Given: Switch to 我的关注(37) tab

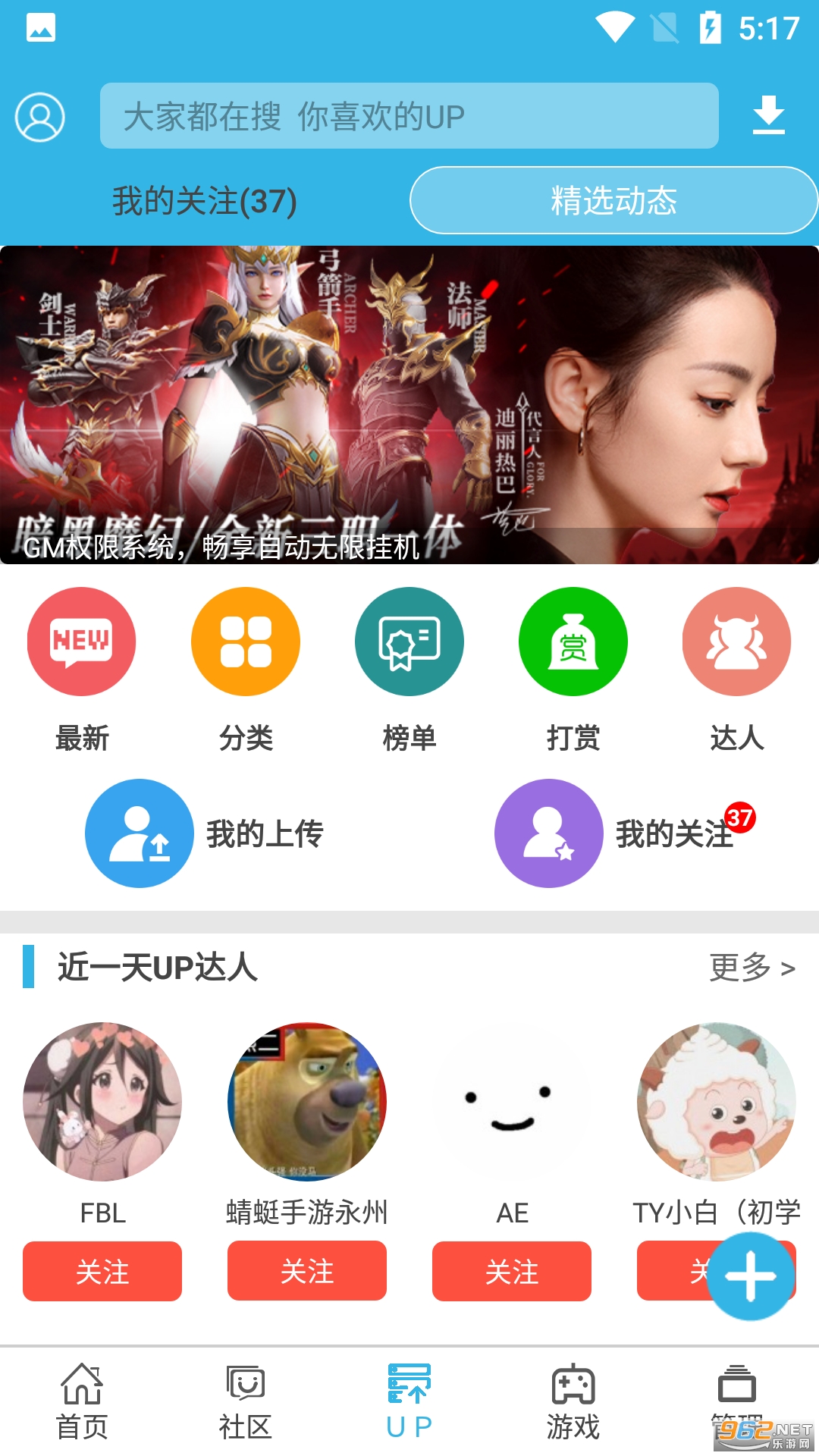Looking at the screenshot, I should pyautogui.click(x=205, y=201).
